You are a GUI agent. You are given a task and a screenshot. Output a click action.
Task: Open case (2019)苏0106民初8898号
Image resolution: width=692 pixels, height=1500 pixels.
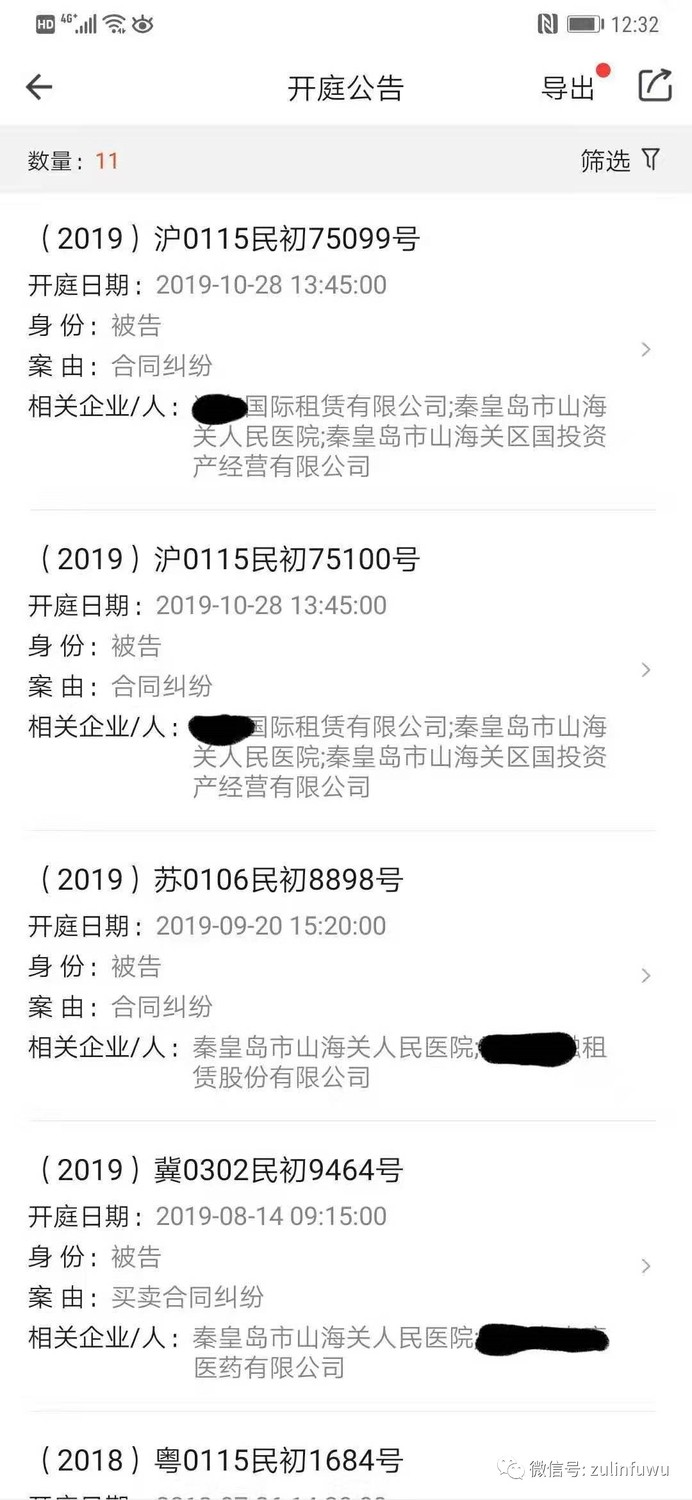click(346, 976)
